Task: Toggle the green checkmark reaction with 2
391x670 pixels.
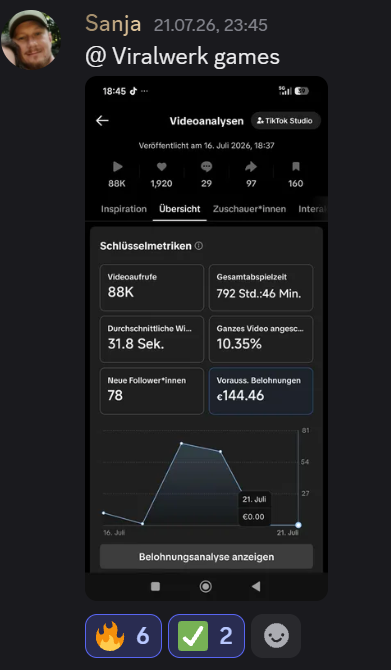Action: point(206,636)
